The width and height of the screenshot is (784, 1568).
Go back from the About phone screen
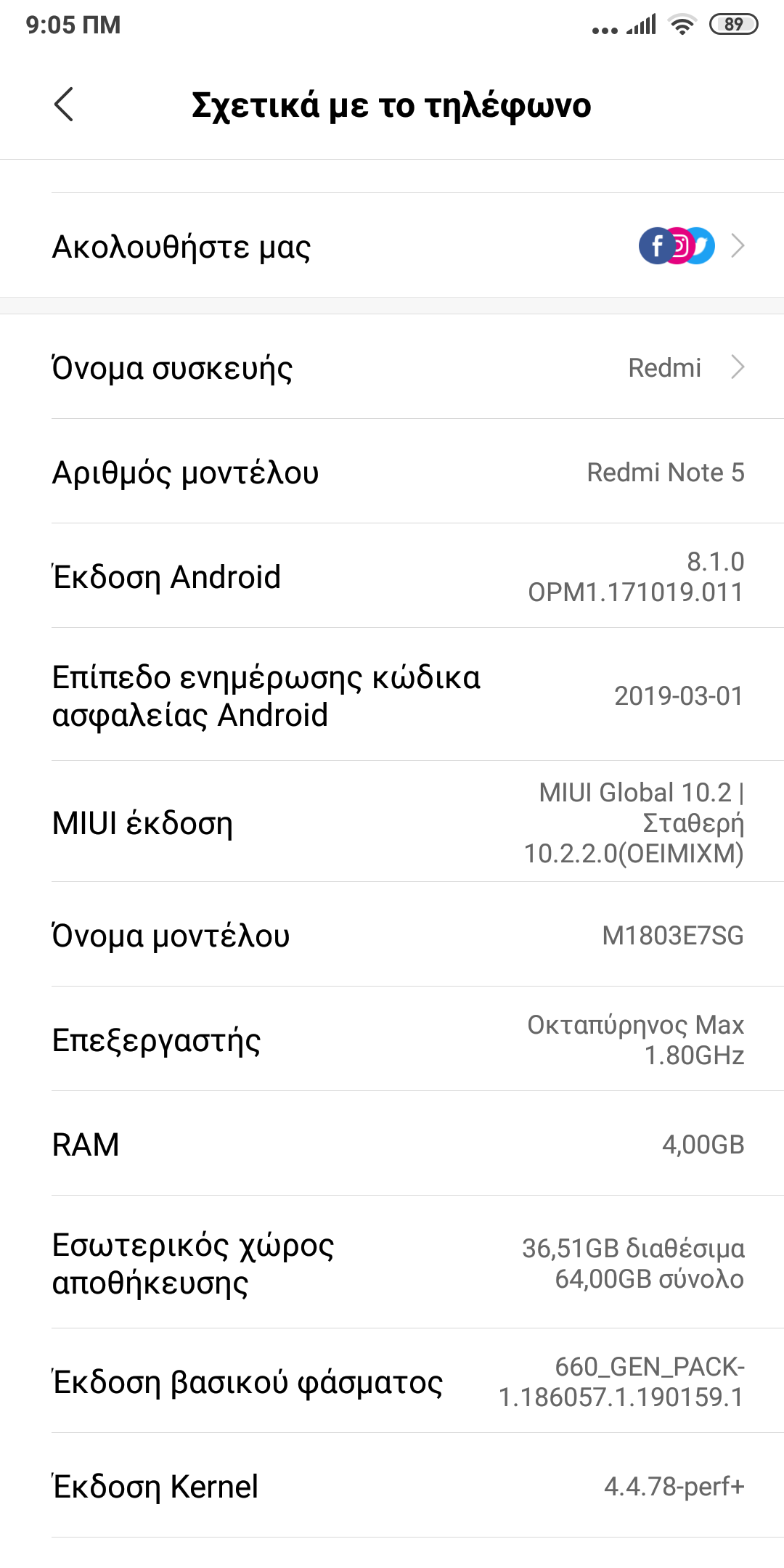click(x=64, y=105)
